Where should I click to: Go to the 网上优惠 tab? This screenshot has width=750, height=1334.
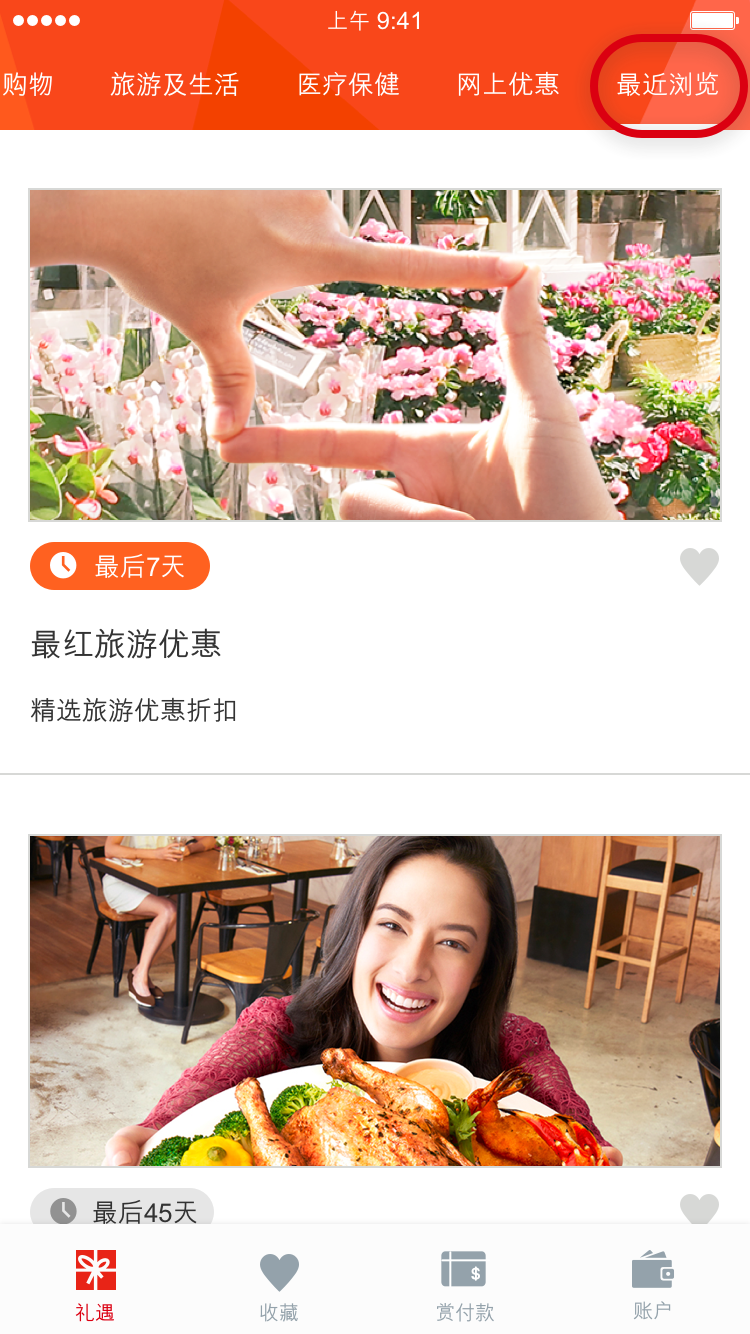508,85
